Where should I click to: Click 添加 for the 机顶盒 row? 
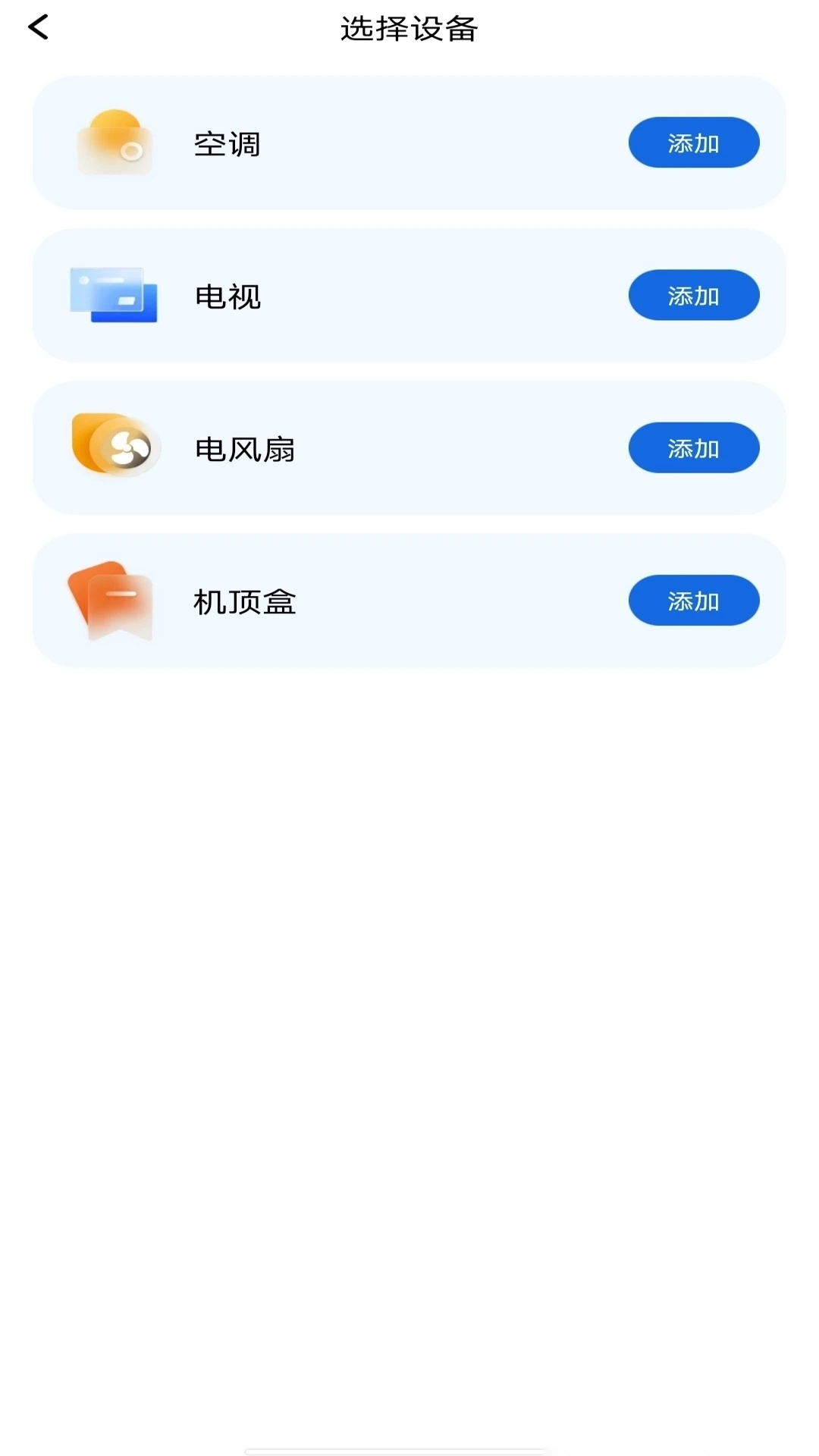[x=693, y=600]
